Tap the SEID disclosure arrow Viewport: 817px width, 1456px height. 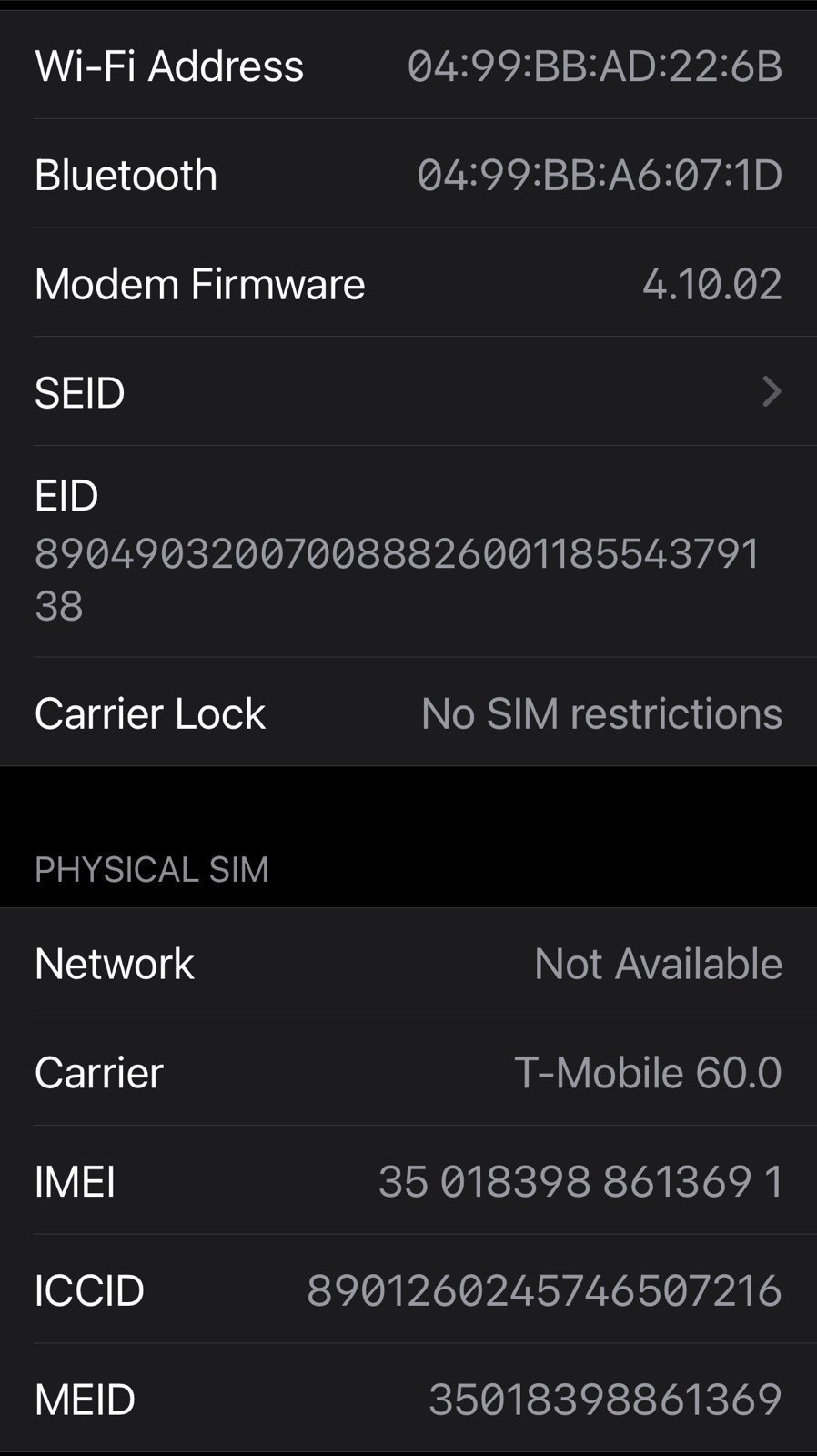[772, 392]
